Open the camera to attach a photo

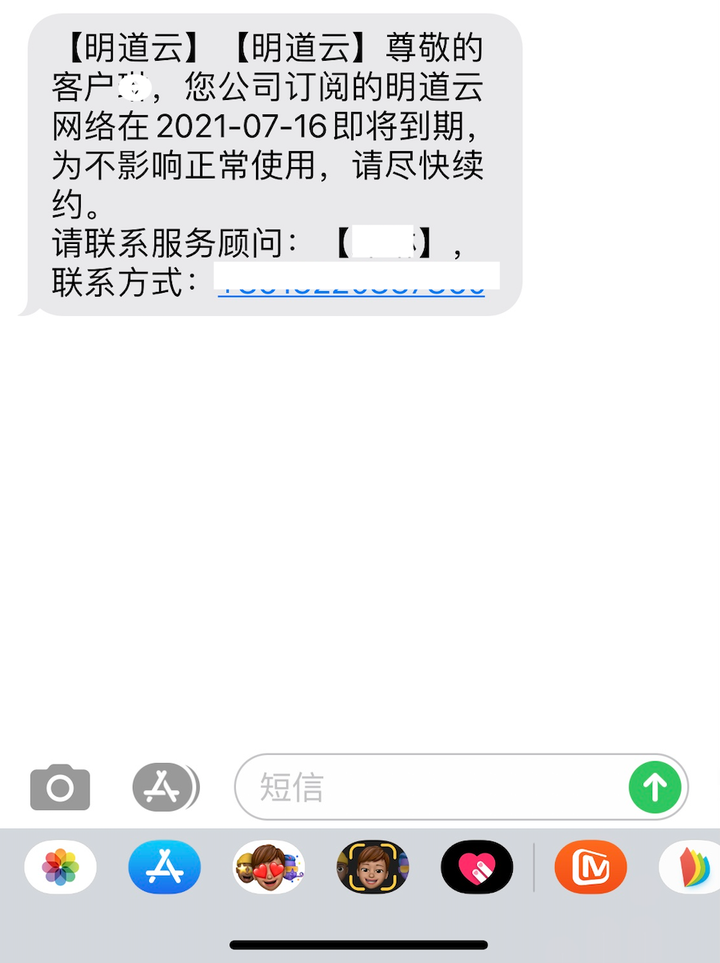tap(60, 788)
